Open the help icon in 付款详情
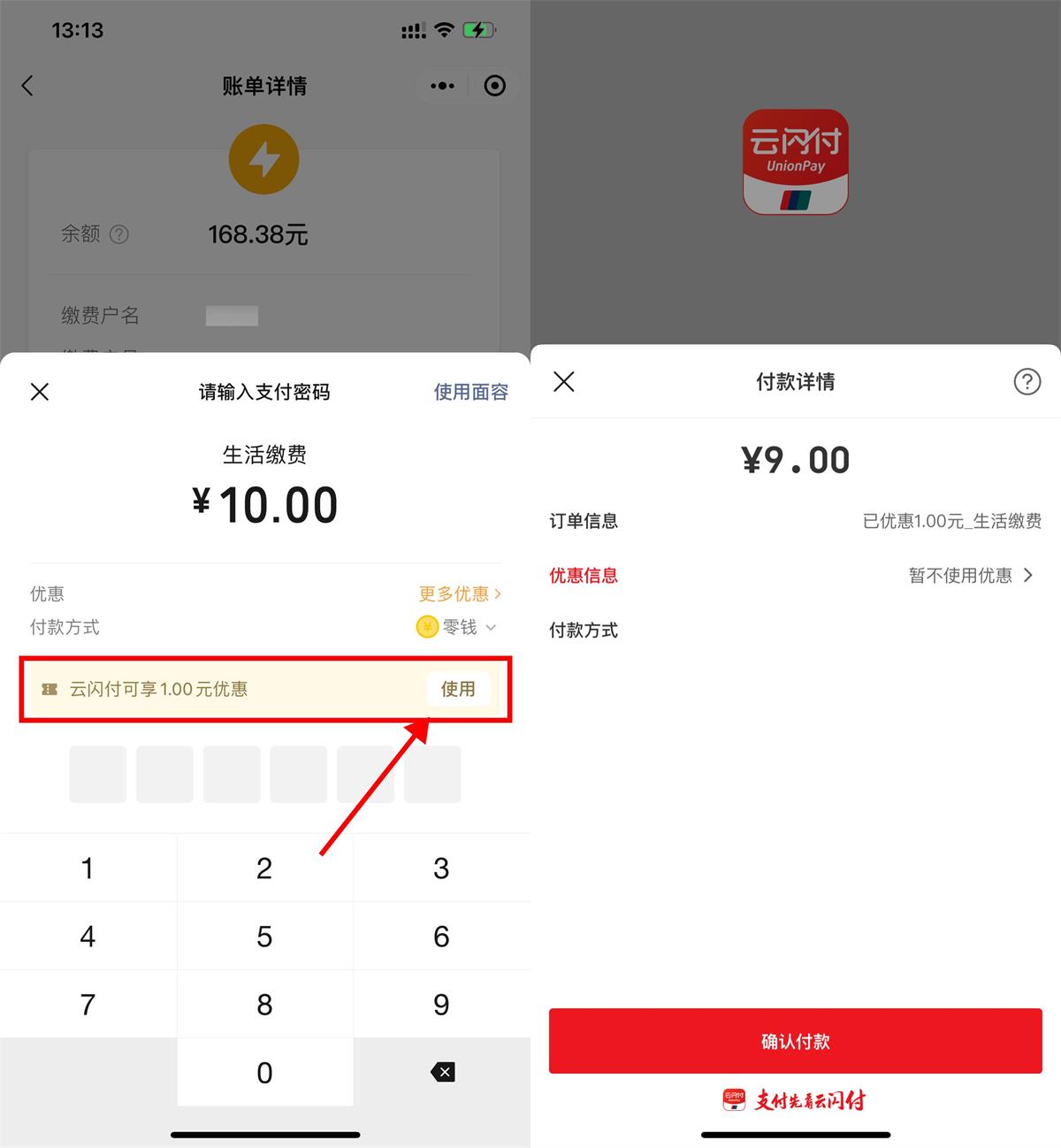 point(1027,381)
